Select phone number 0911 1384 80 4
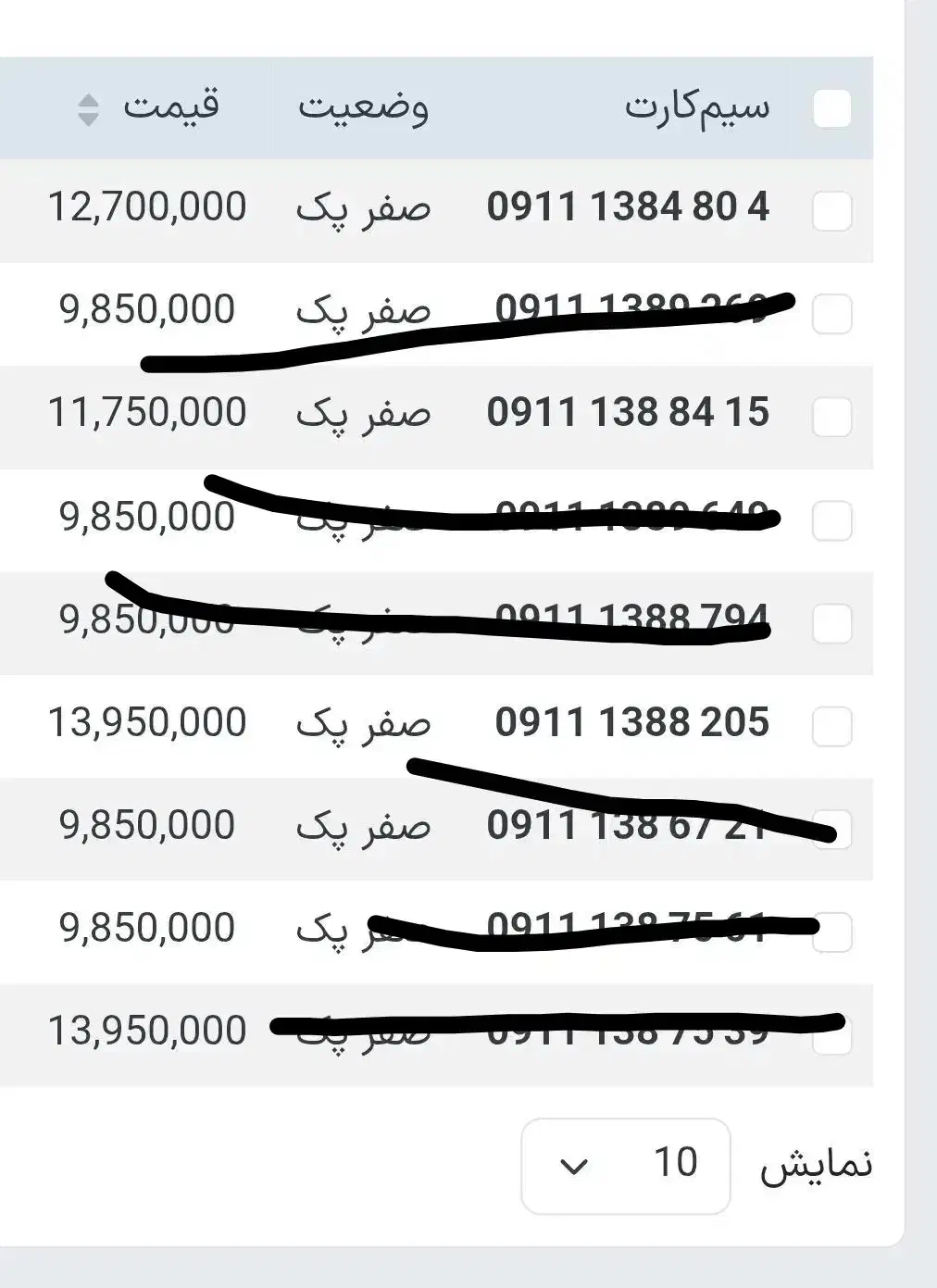The height and width of the screenshot is (1288, 937). coord(631,207)
